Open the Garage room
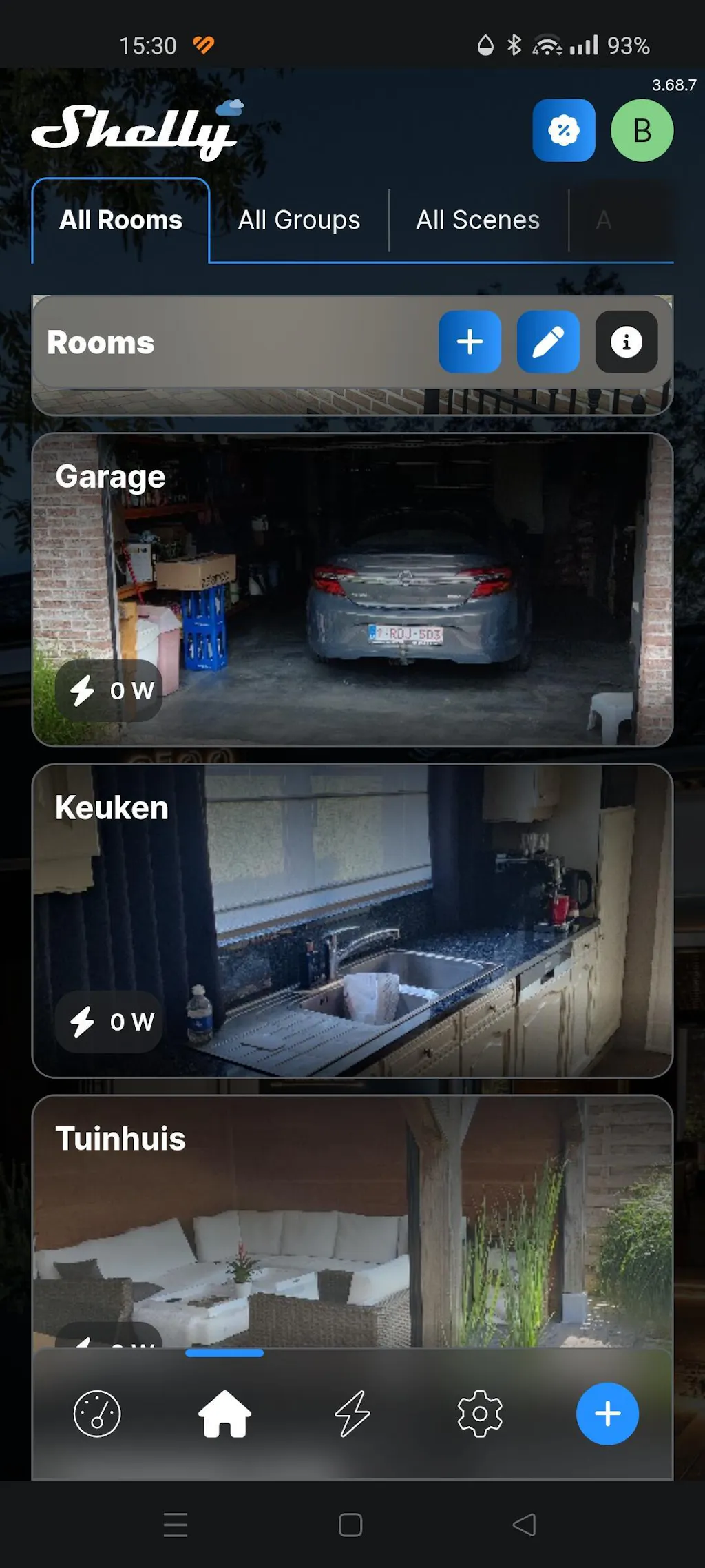 click(352, 590)
